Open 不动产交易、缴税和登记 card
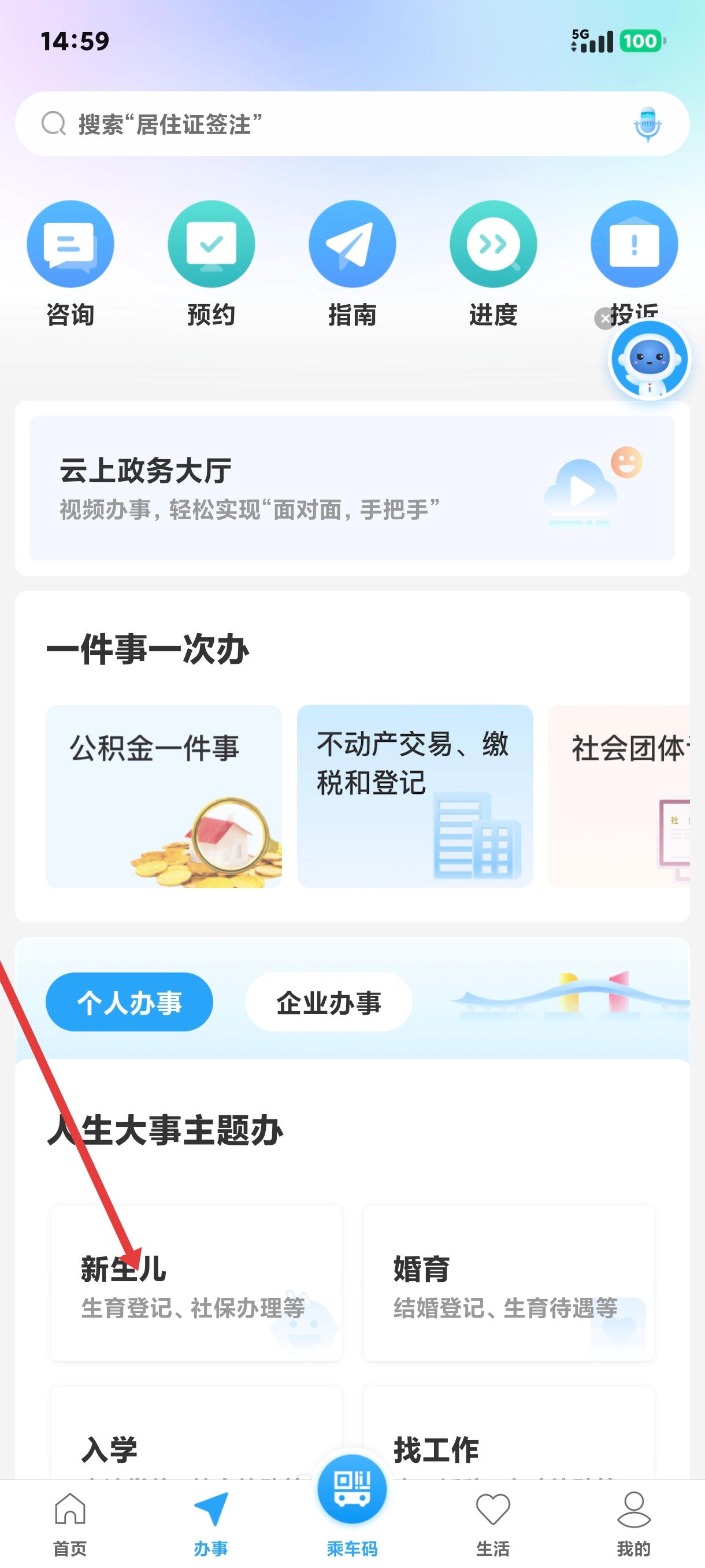This screenshot has height=1568, width=705. point(415,796)
